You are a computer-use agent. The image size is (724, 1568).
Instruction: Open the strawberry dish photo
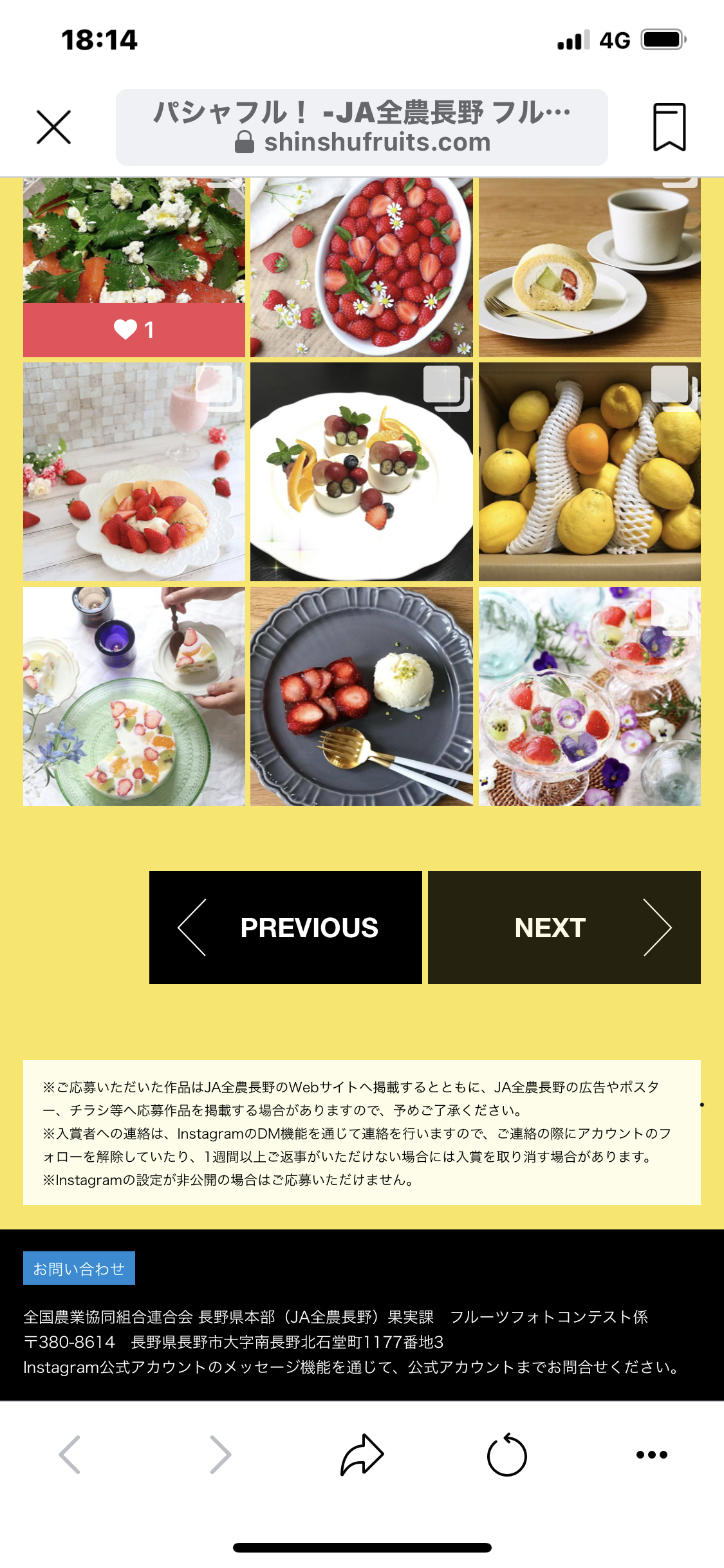coord(362,266)
